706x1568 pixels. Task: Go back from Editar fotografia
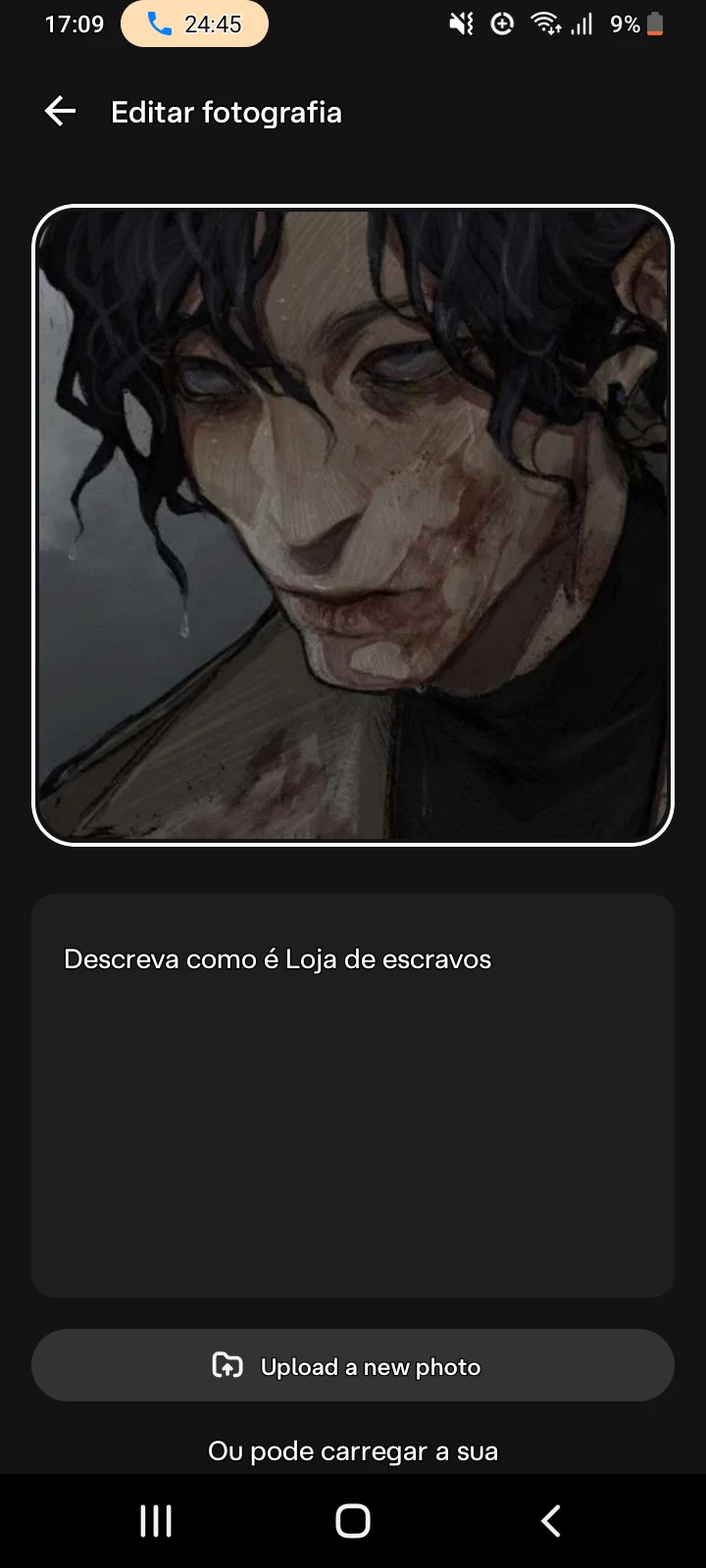point(60,112)
